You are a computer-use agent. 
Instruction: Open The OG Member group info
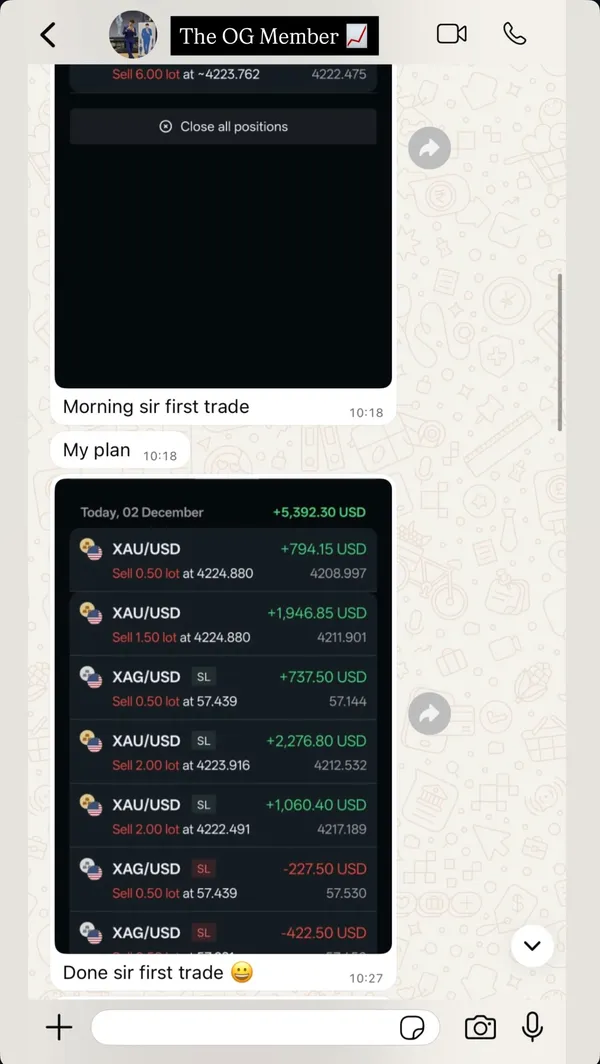click(x=273, y=36)
